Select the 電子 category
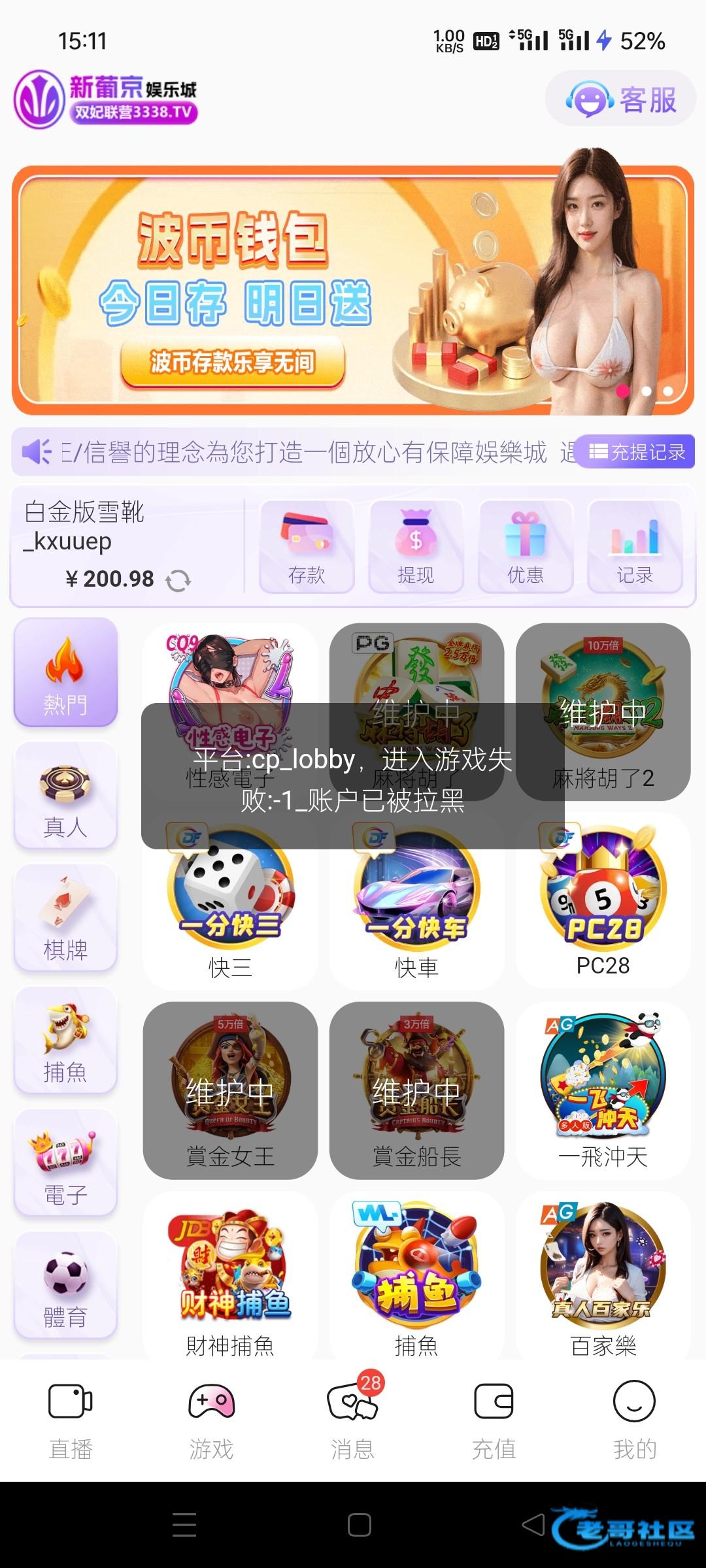The width and height of the screenshot is (706, 1568). click(65, 1163)
